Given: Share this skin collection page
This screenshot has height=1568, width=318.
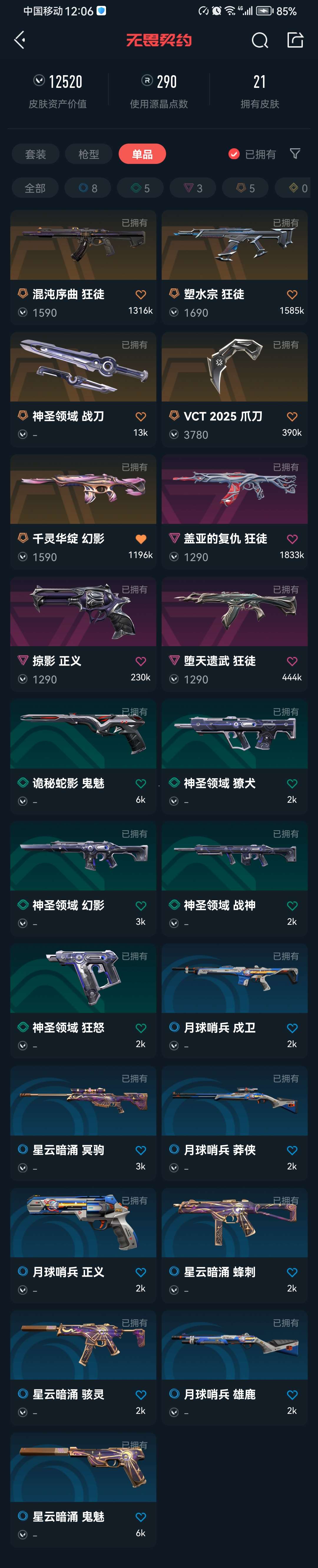Looking at the screenshot, I should click(295, 40).
